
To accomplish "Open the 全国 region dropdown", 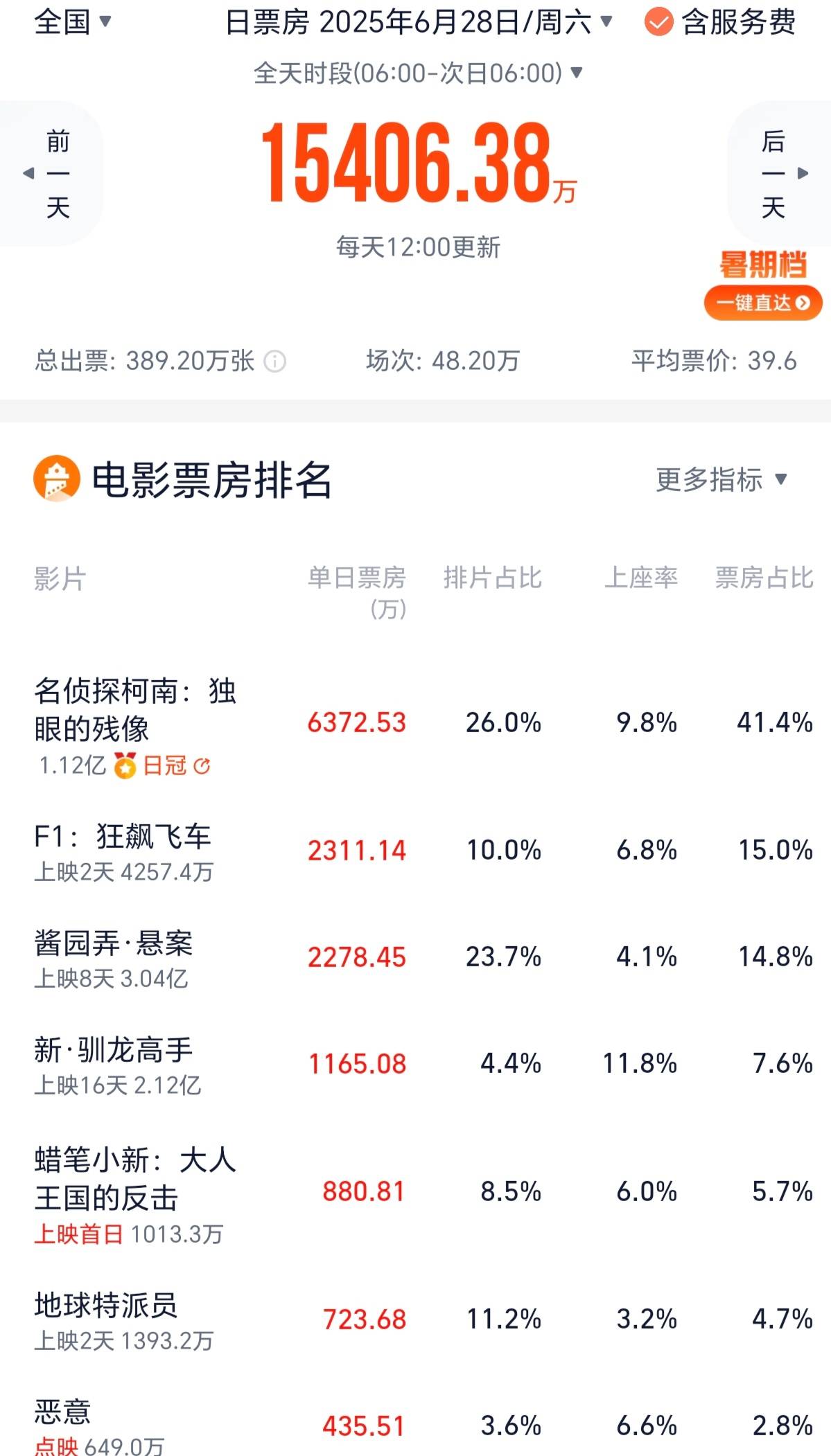I will (73, 21).
